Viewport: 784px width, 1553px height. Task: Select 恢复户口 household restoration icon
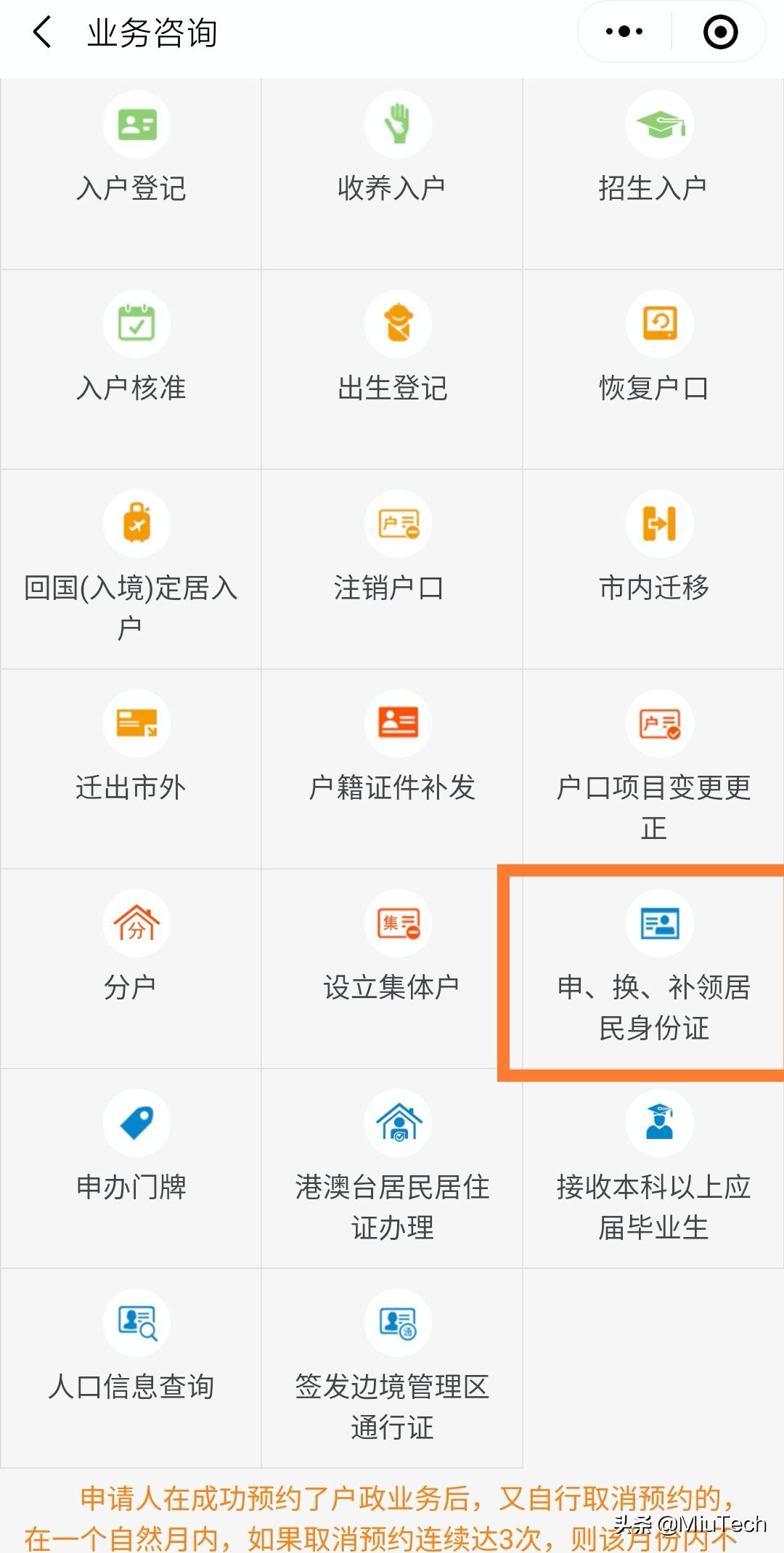click(653, 352)
